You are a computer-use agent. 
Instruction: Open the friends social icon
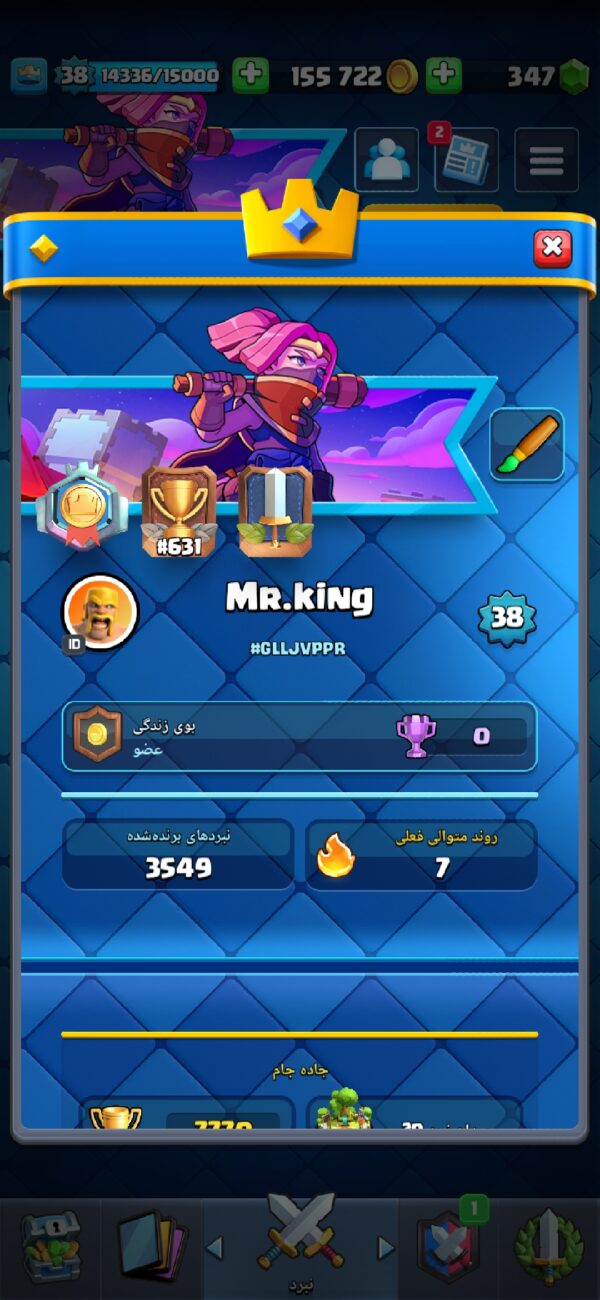point(386,160)
